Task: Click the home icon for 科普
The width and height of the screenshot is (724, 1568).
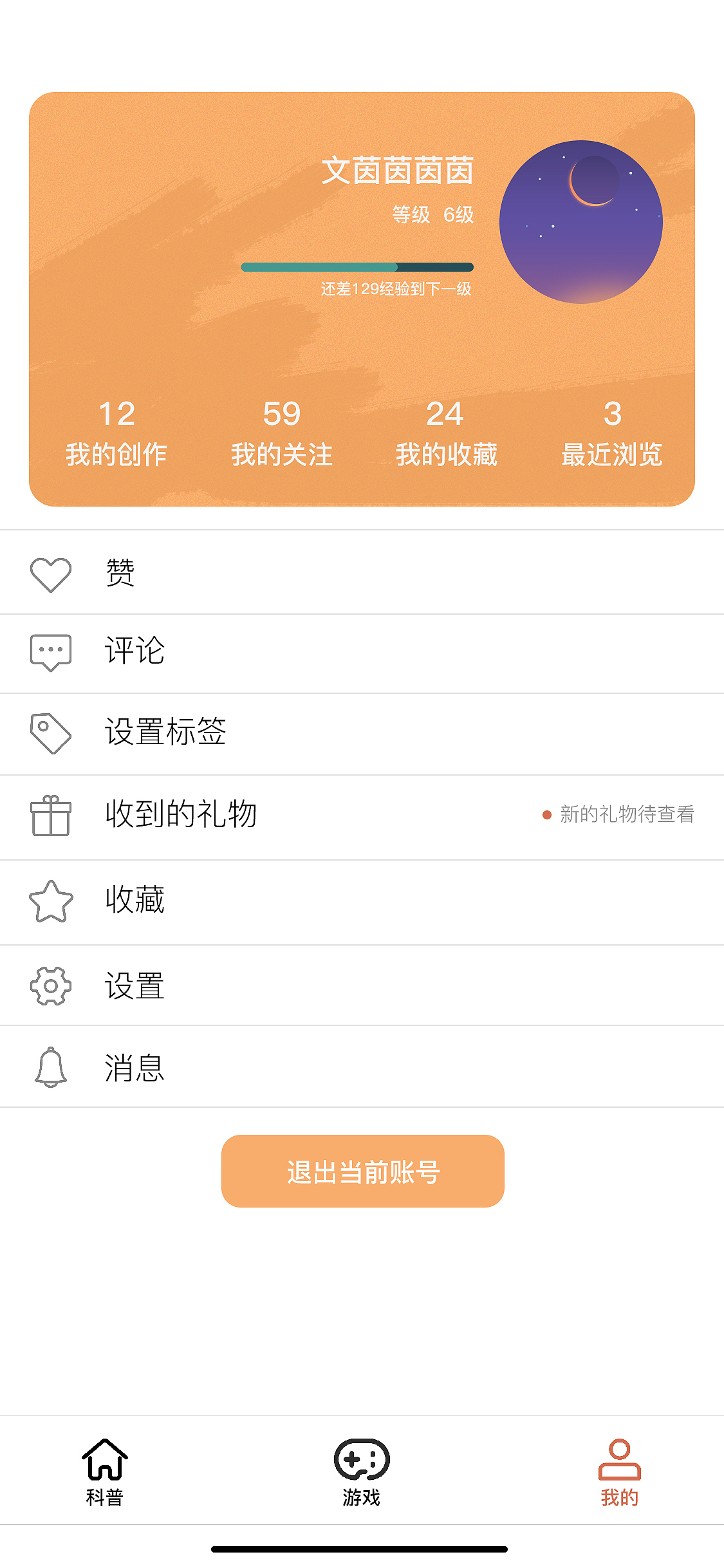Action: (x=105, y=1457)
